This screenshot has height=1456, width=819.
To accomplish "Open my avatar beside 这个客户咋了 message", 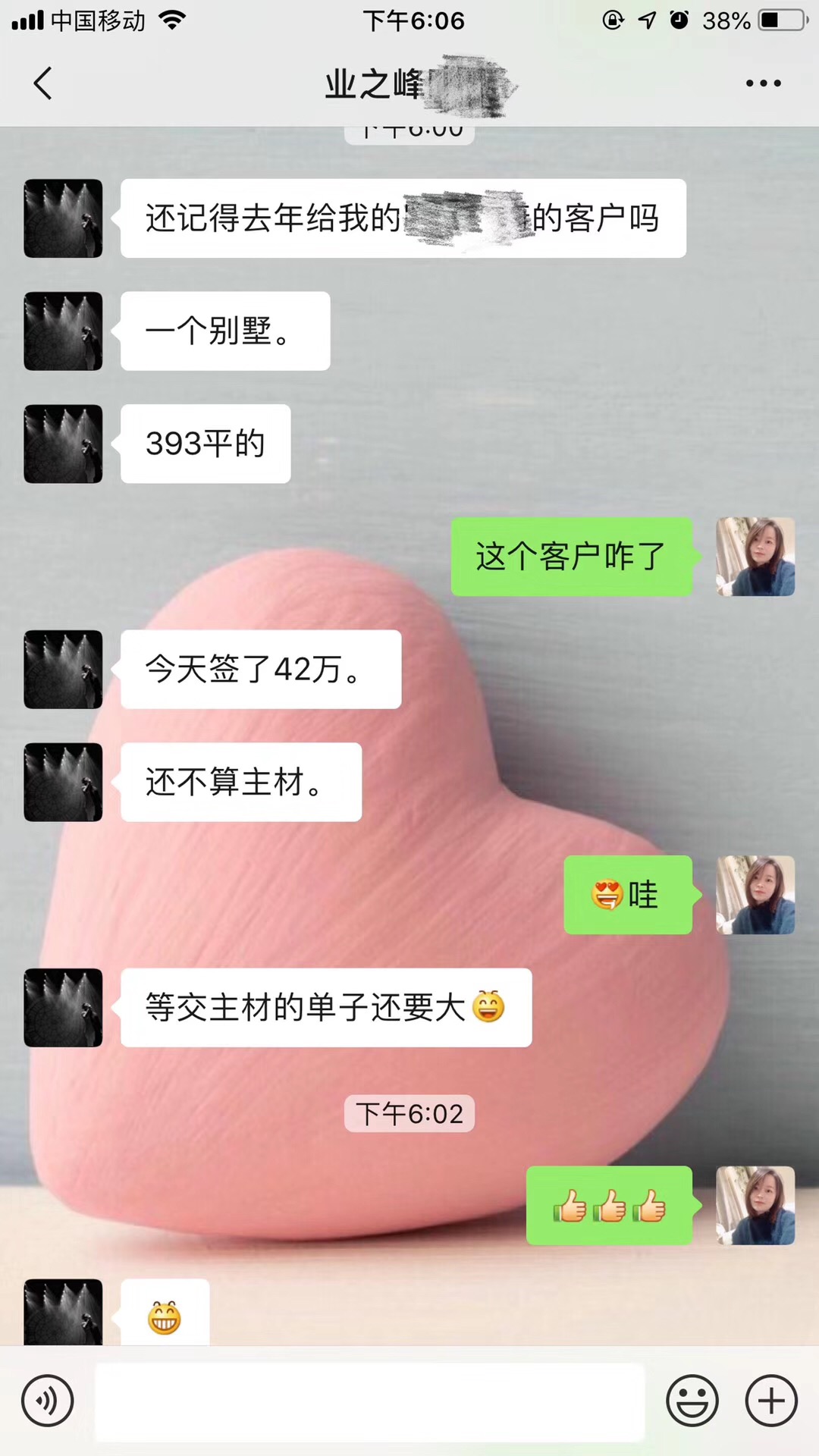I will point(755,557).
